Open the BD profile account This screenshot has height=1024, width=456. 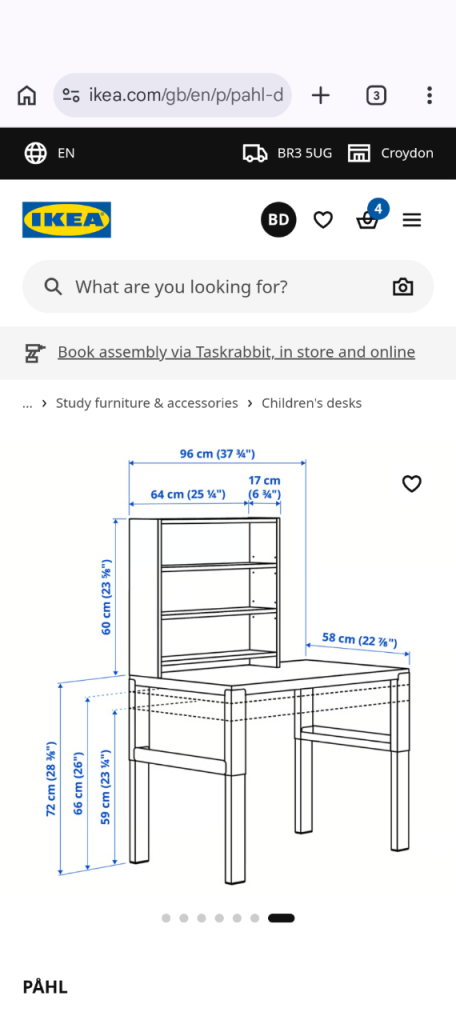coord(278,220)
